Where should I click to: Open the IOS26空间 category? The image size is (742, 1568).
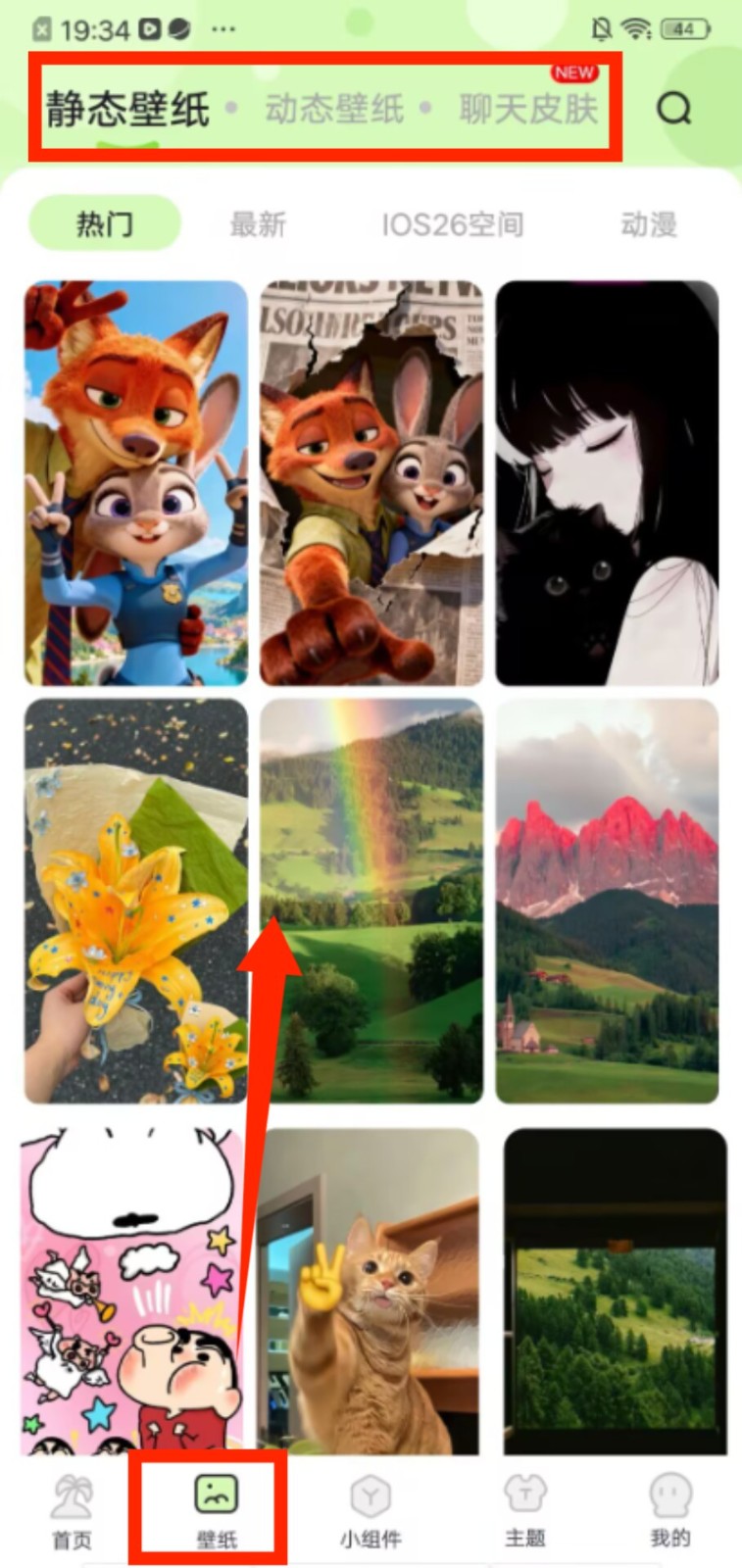[452, 225]
